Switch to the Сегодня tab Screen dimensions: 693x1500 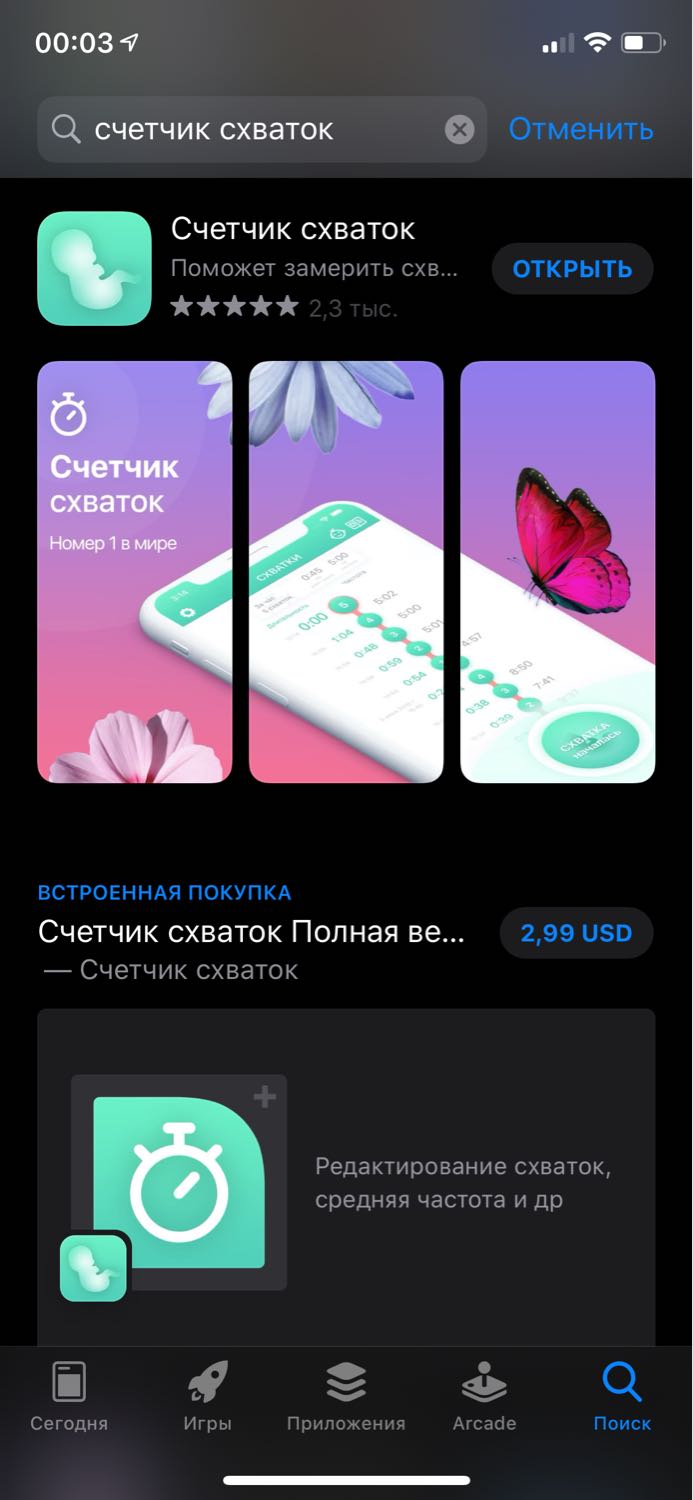tap(69, 1397)
